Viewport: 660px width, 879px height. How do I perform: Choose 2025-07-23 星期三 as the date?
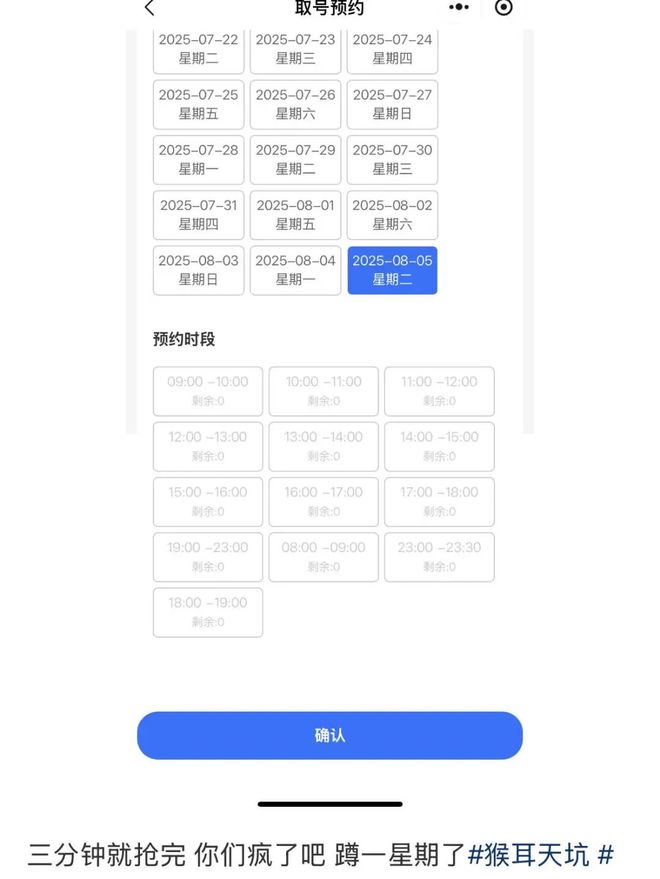(x=295, y=50)
